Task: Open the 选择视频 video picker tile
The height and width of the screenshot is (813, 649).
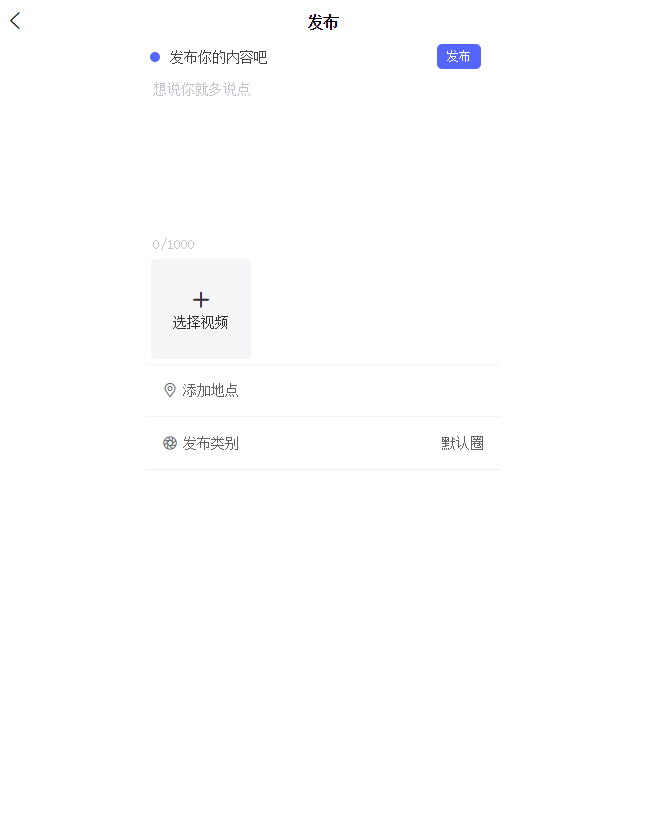Action: (201, 309)
